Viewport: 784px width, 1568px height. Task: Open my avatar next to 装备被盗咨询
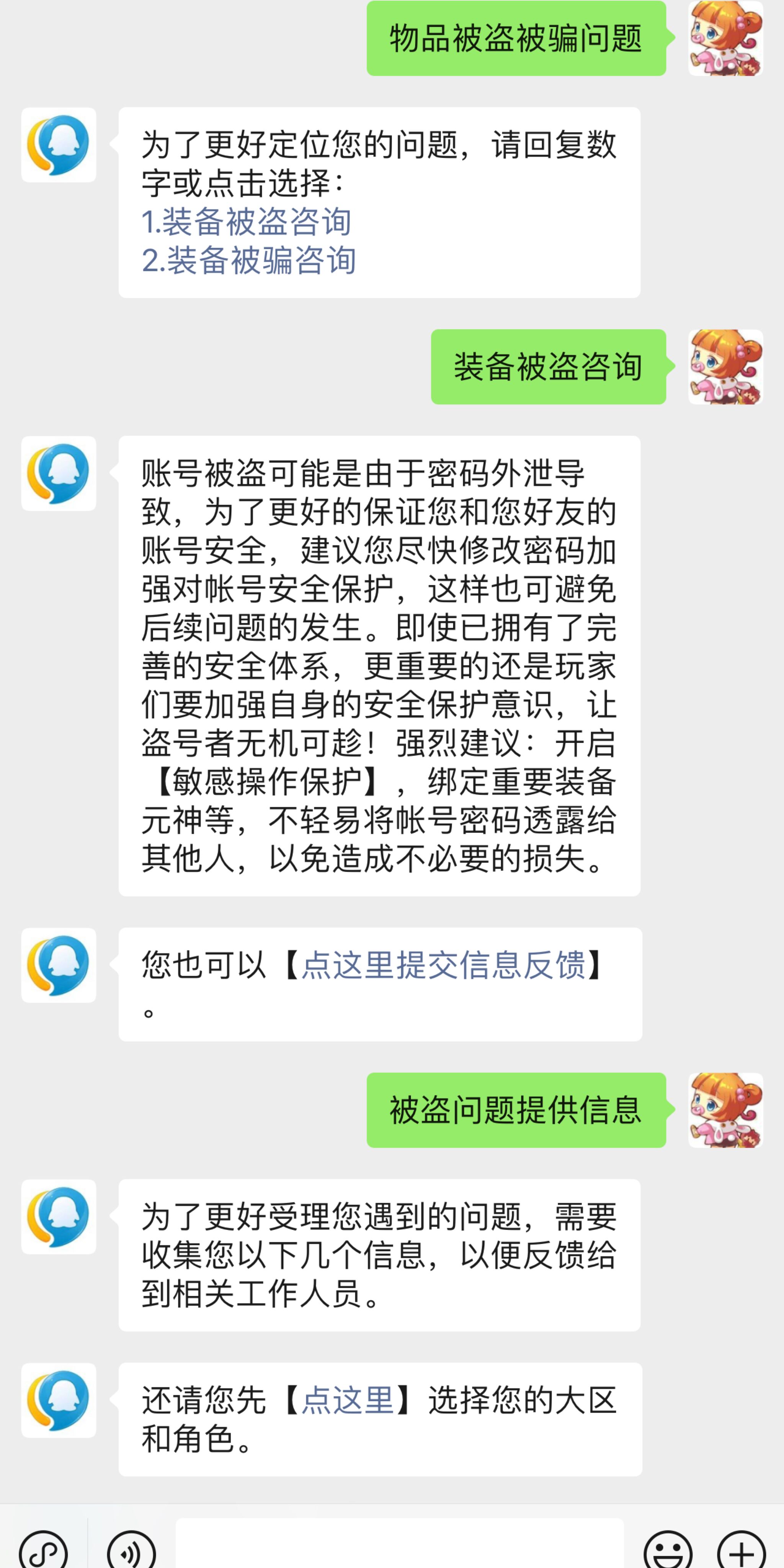click(x=725, y=367)
